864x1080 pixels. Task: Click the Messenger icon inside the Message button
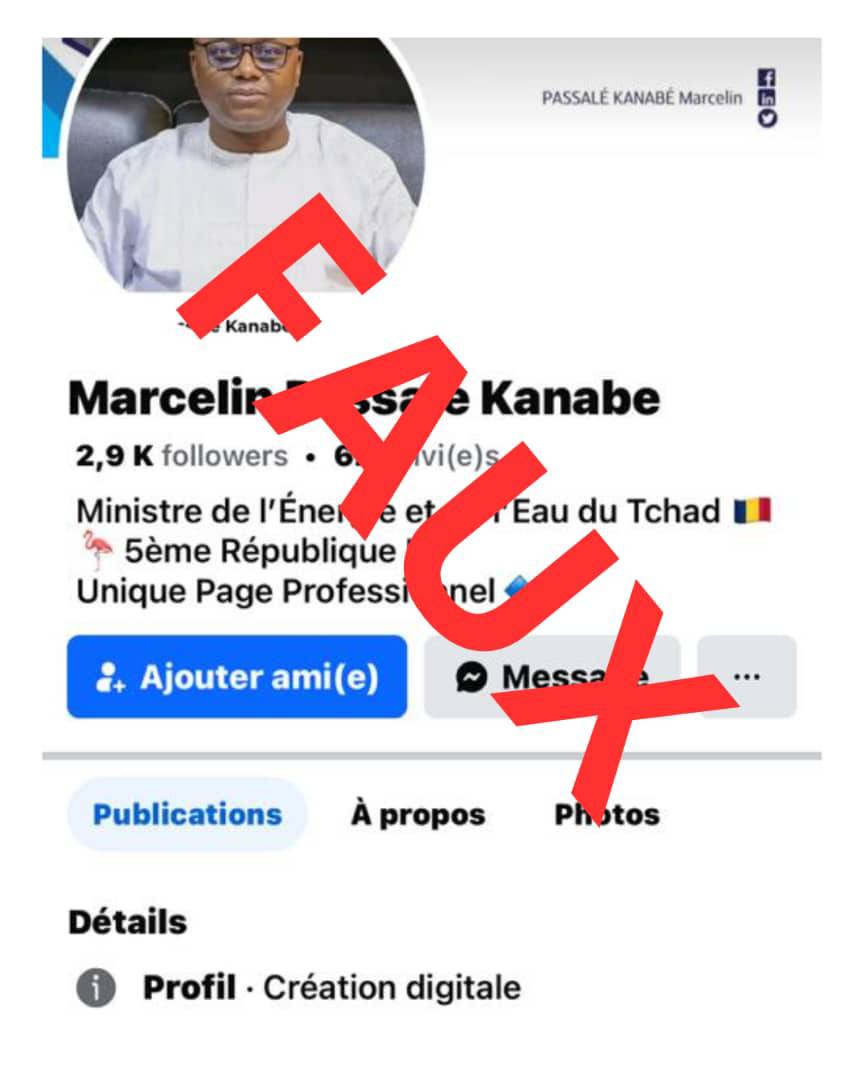click(x=470, y=679)
